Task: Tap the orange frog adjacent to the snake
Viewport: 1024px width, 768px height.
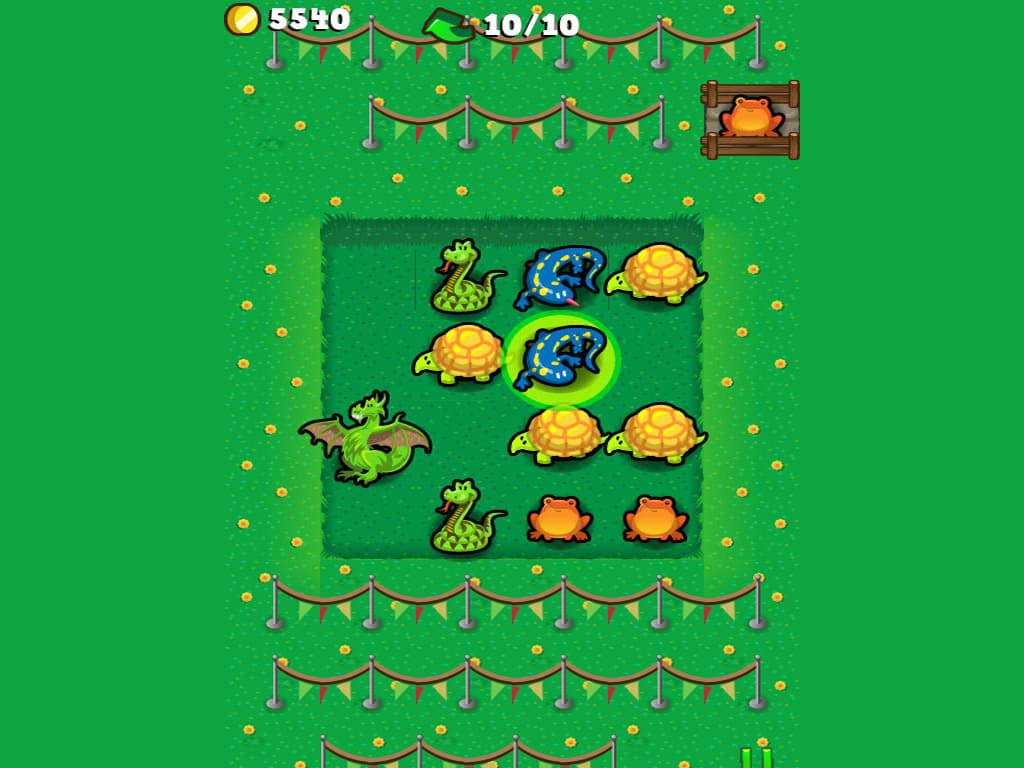Action: pyautogui.click(x=559, y=518)
